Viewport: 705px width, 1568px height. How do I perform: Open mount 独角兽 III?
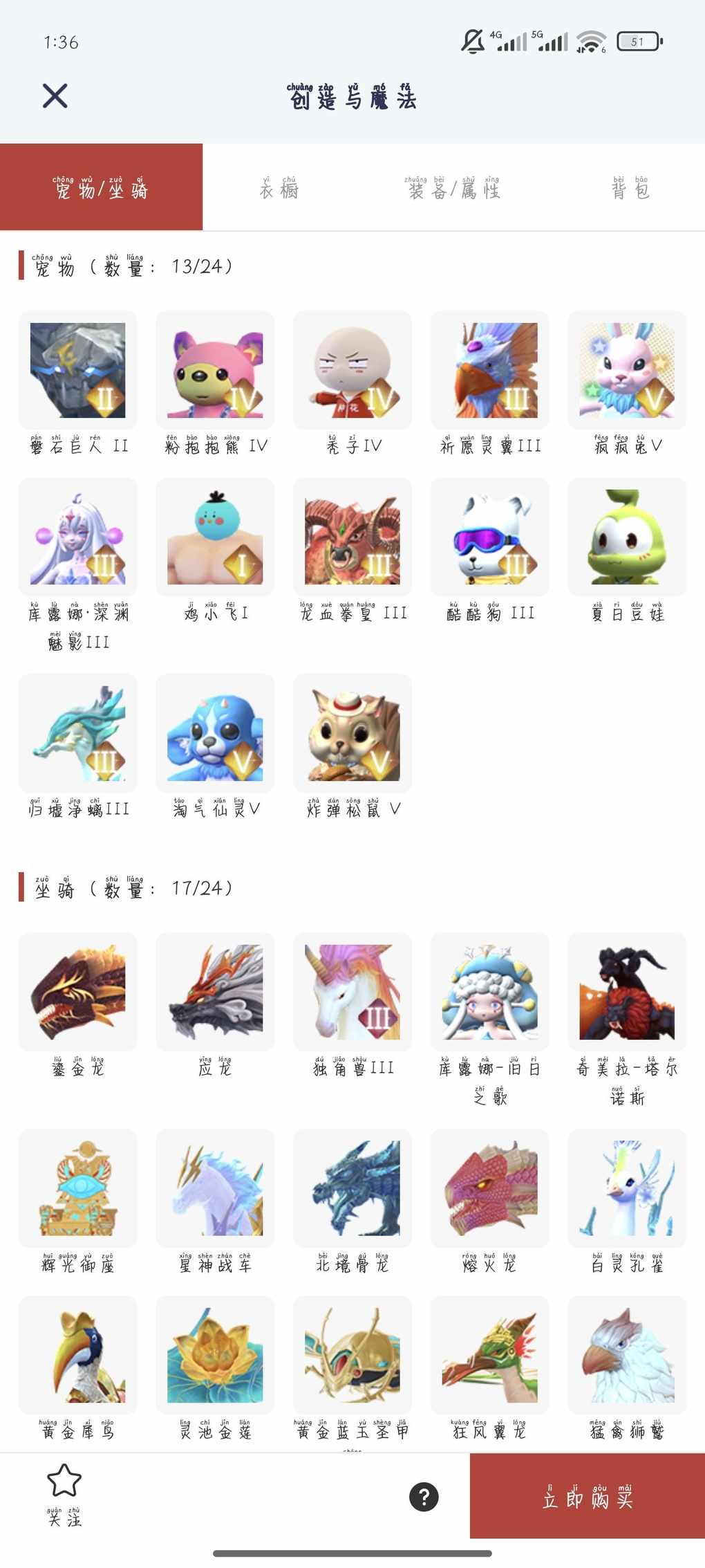pos(352,993)
